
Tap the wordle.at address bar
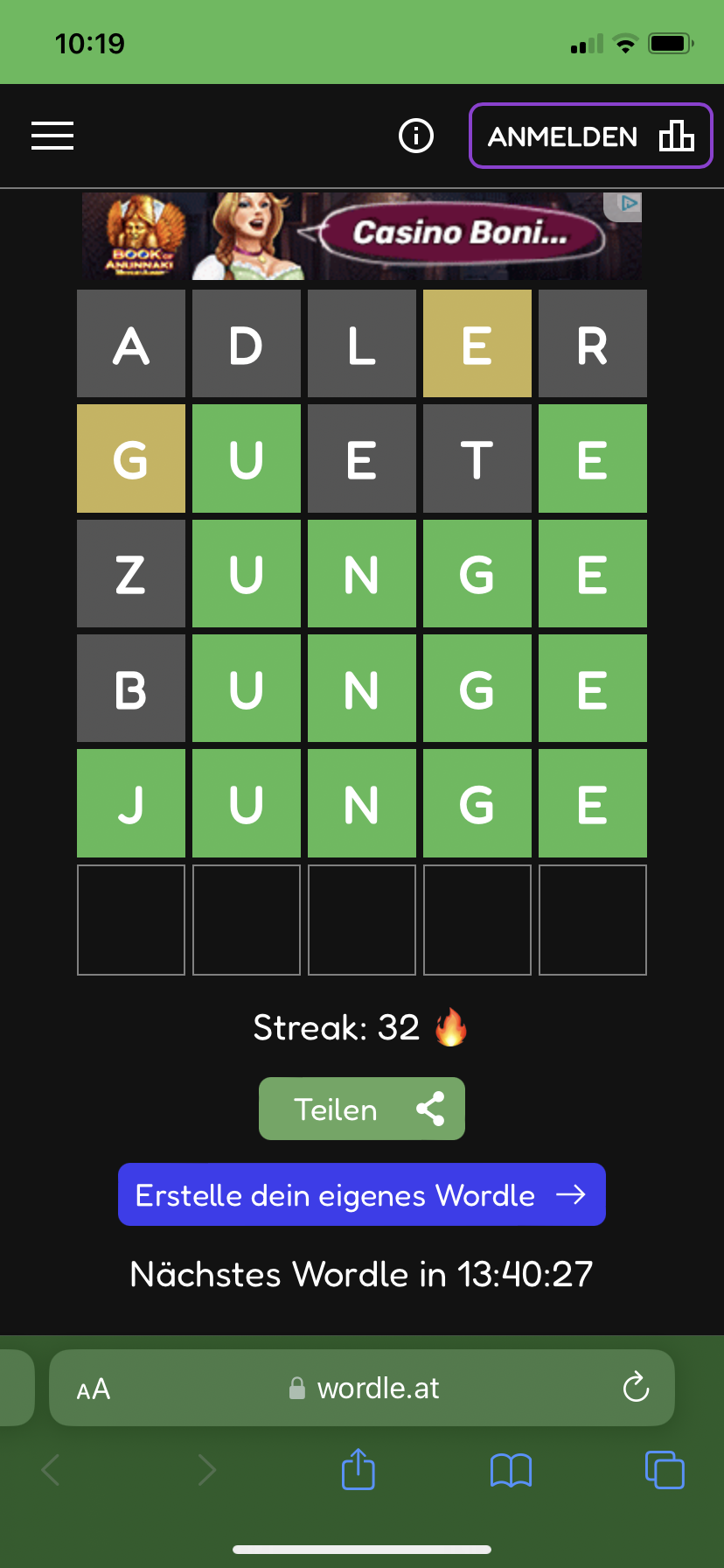point(362,1388)
